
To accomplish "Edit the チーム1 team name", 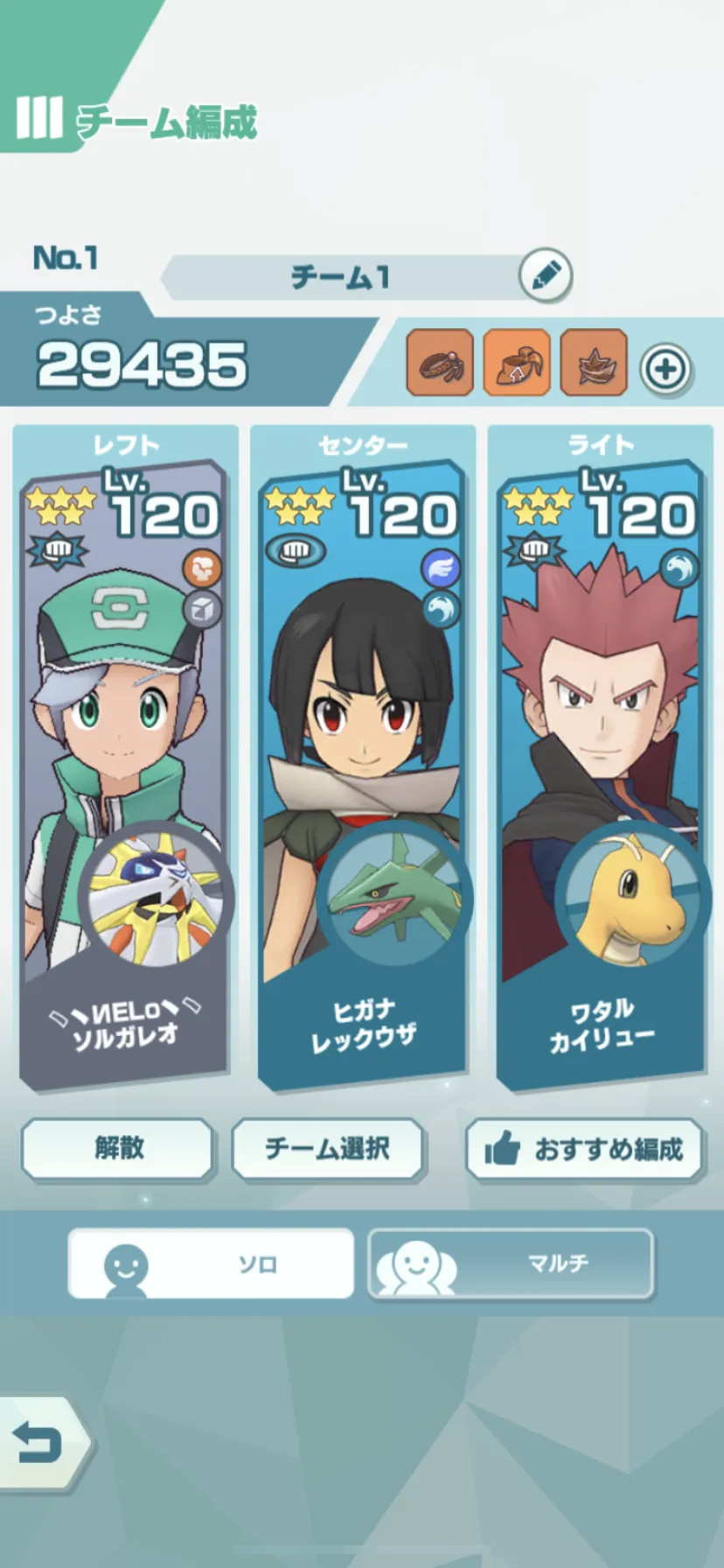I will coord(545,276).
